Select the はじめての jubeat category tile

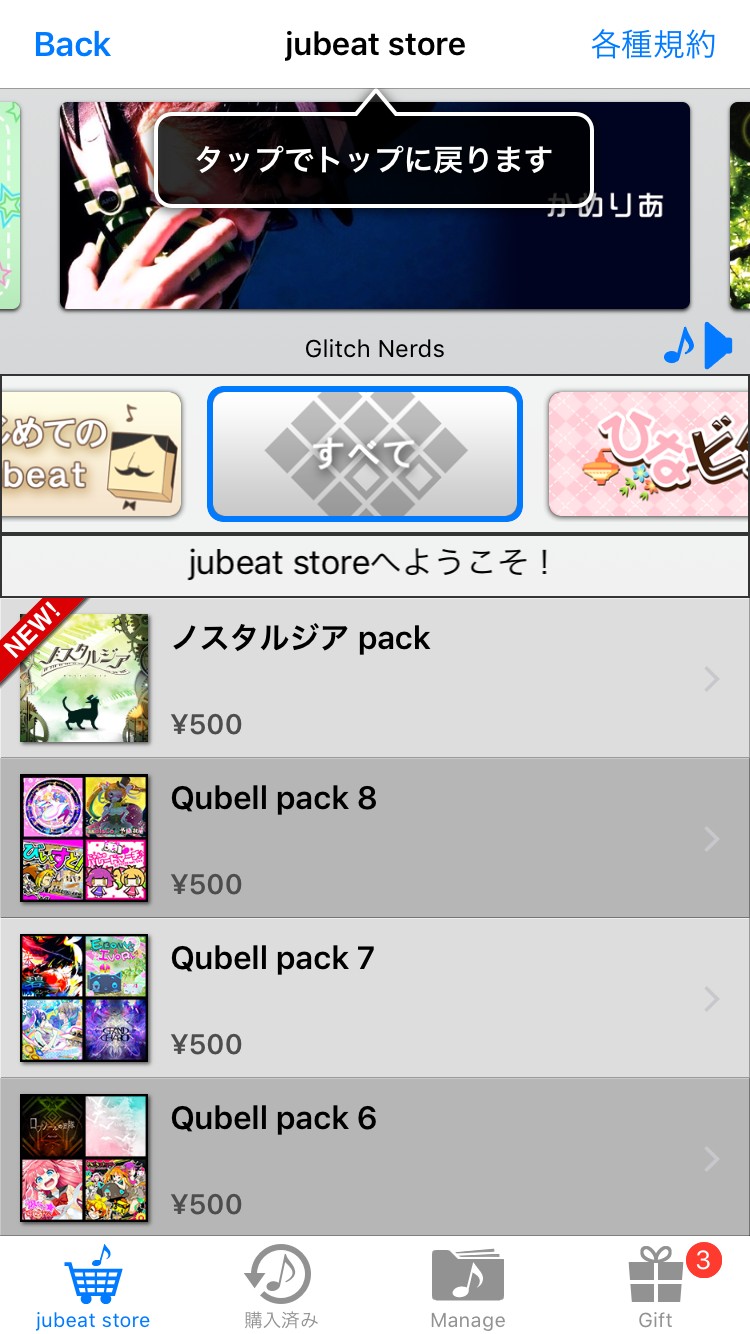coord(91,454)
